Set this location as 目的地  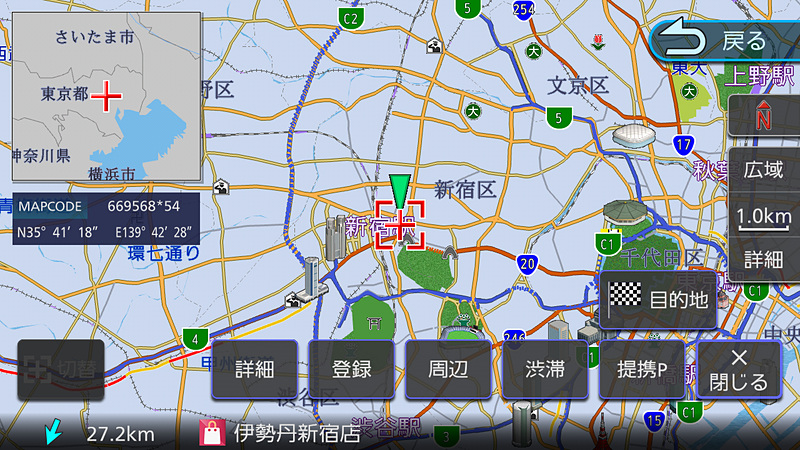(x=658, y=300)
